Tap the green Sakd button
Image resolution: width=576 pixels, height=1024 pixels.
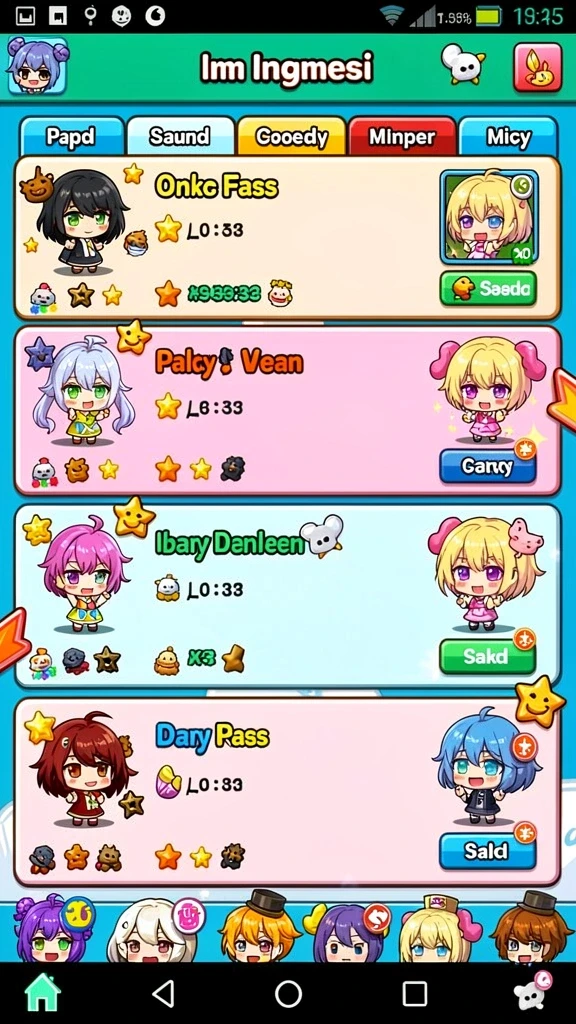click(488, 656)
